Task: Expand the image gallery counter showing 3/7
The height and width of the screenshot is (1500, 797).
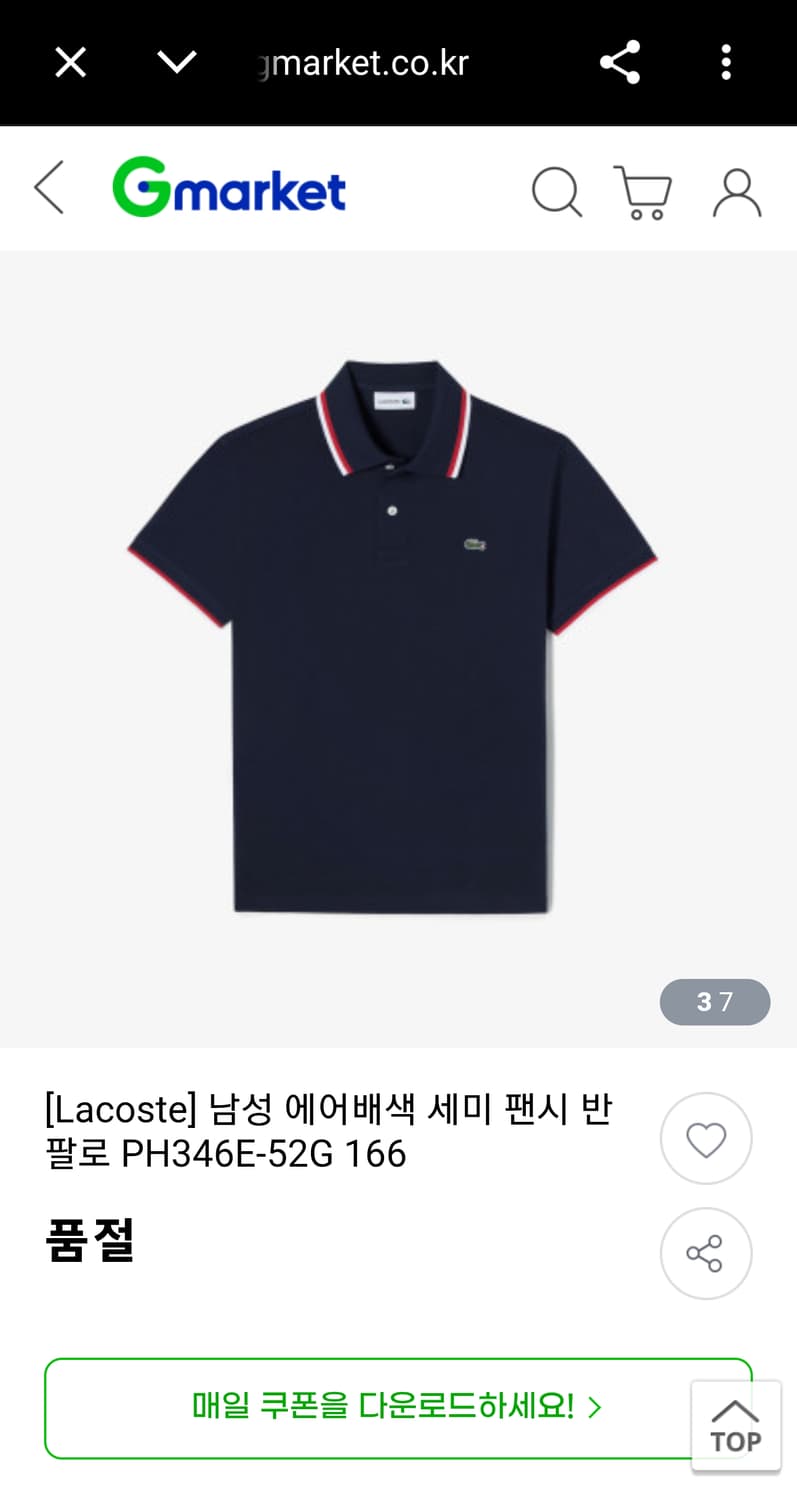Action: click(x=715, y=1002)
